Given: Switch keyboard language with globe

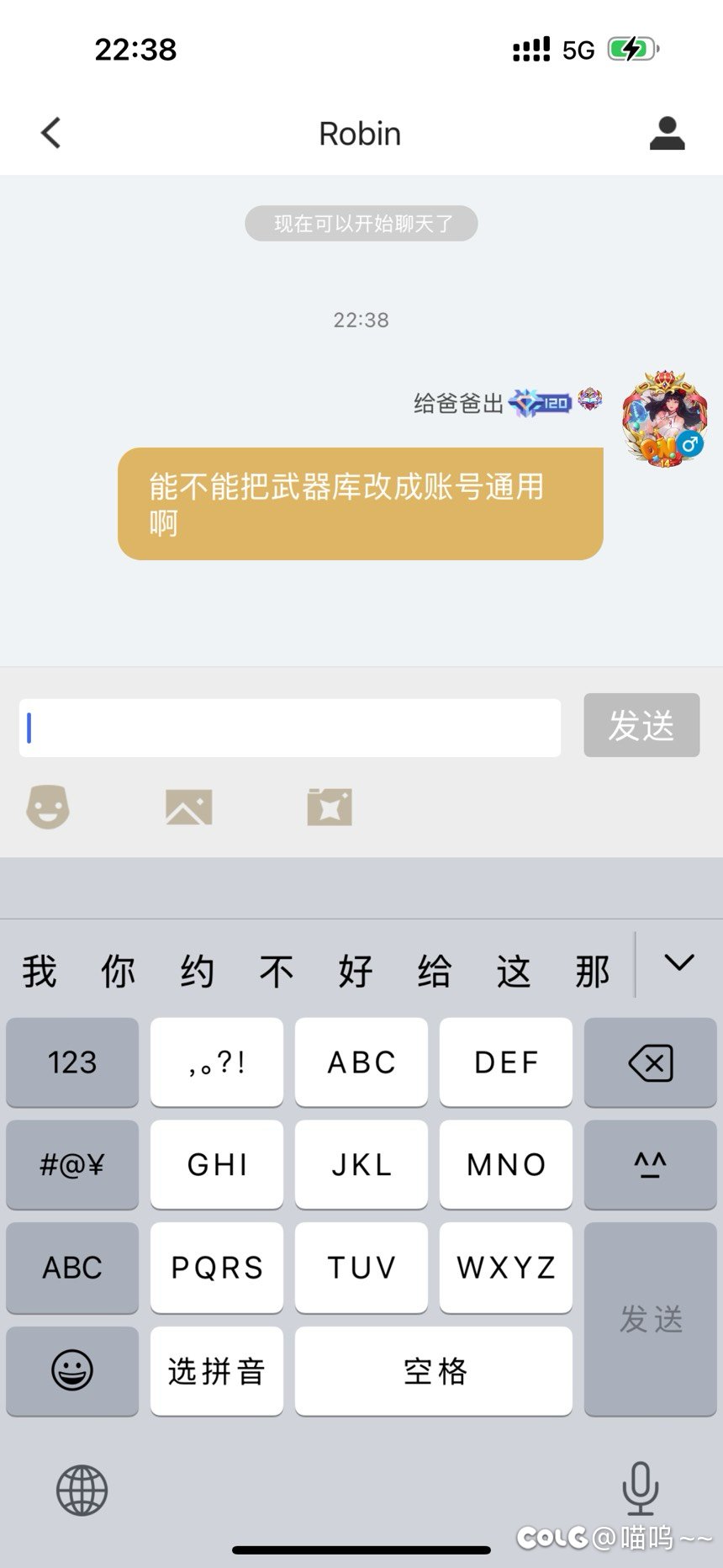Looking at the screenshot, I should (x=82, y=1490).
